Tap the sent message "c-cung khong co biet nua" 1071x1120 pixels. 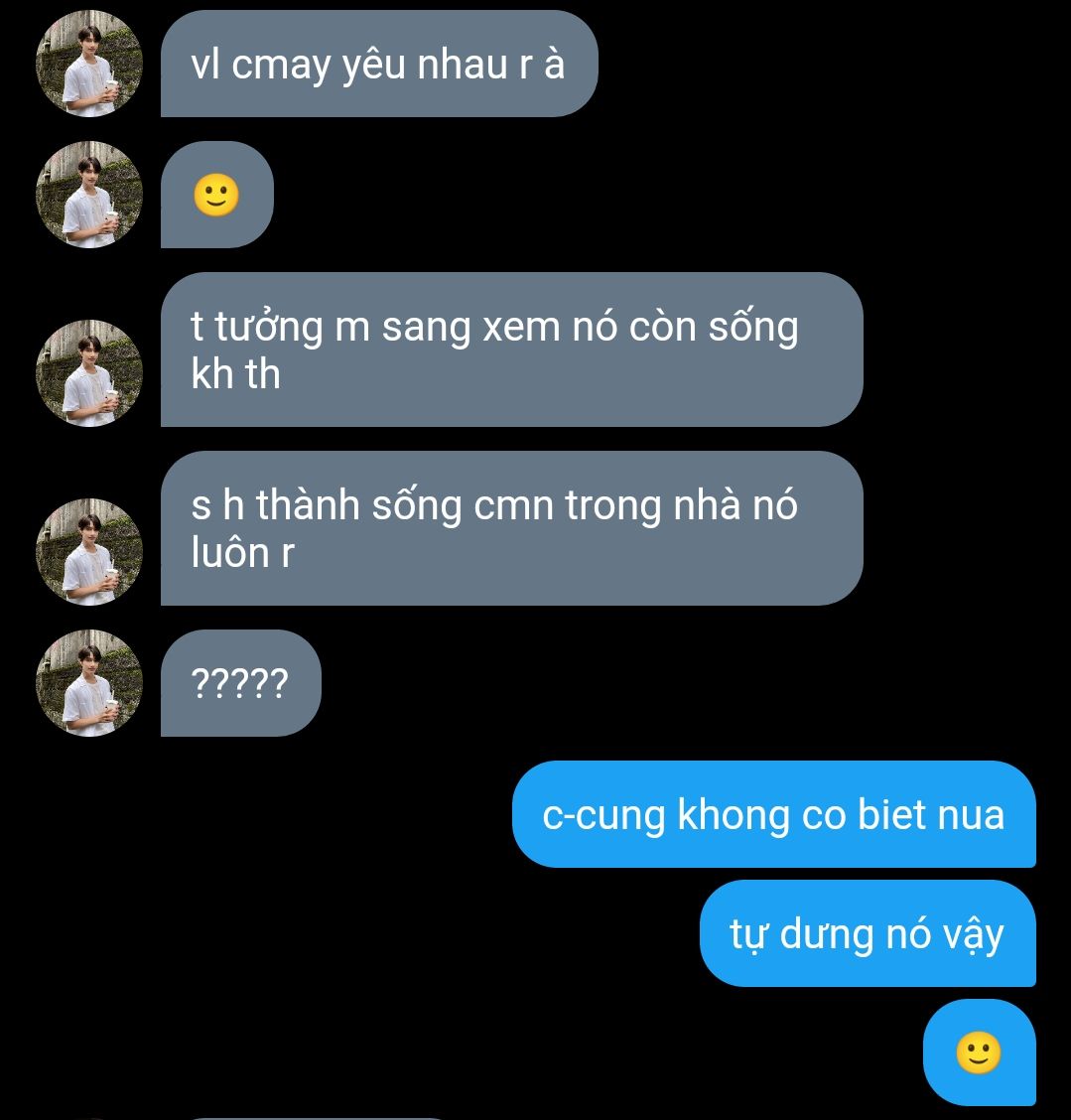click(773, 814)
